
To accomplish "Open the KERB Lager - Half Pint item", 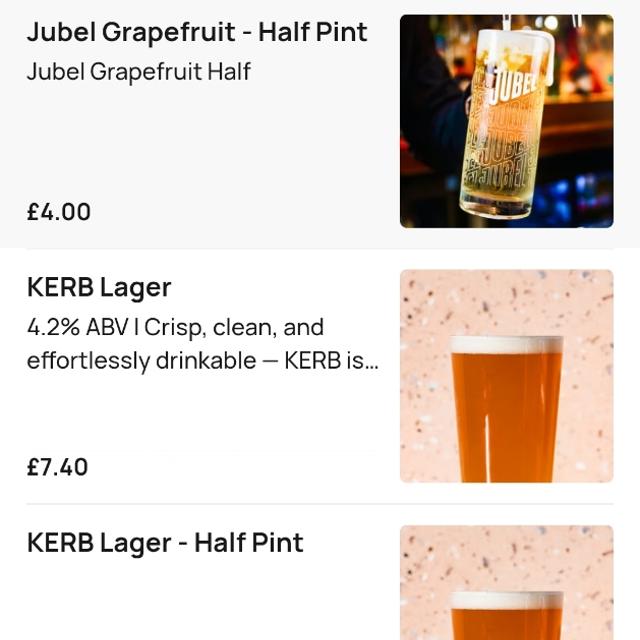I will tap(165, 543).
